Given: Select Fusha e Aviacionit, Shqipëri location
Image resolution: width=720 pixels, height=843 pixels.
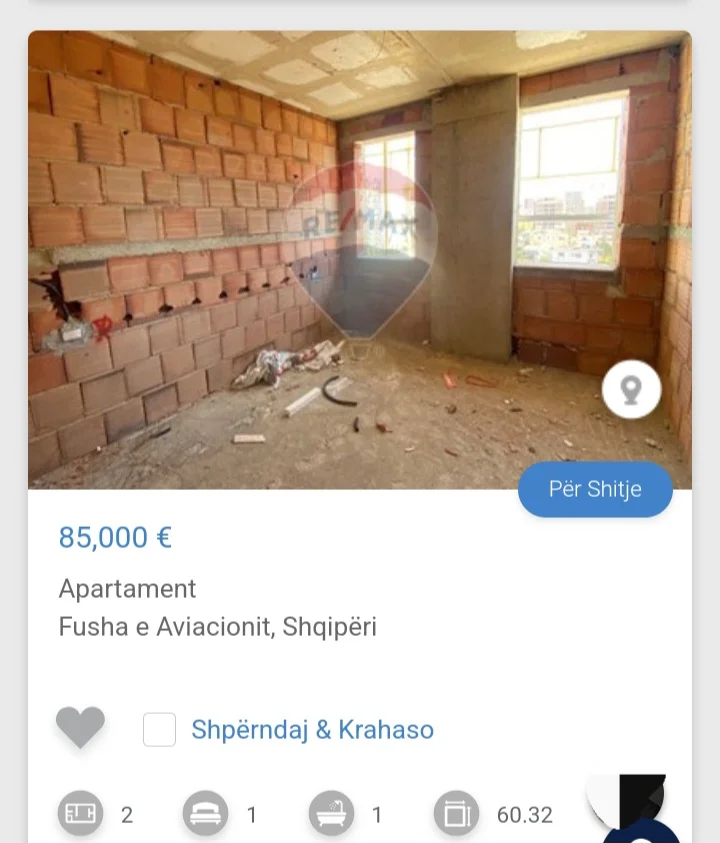Looking at the screenshot, I should point(218,627).
